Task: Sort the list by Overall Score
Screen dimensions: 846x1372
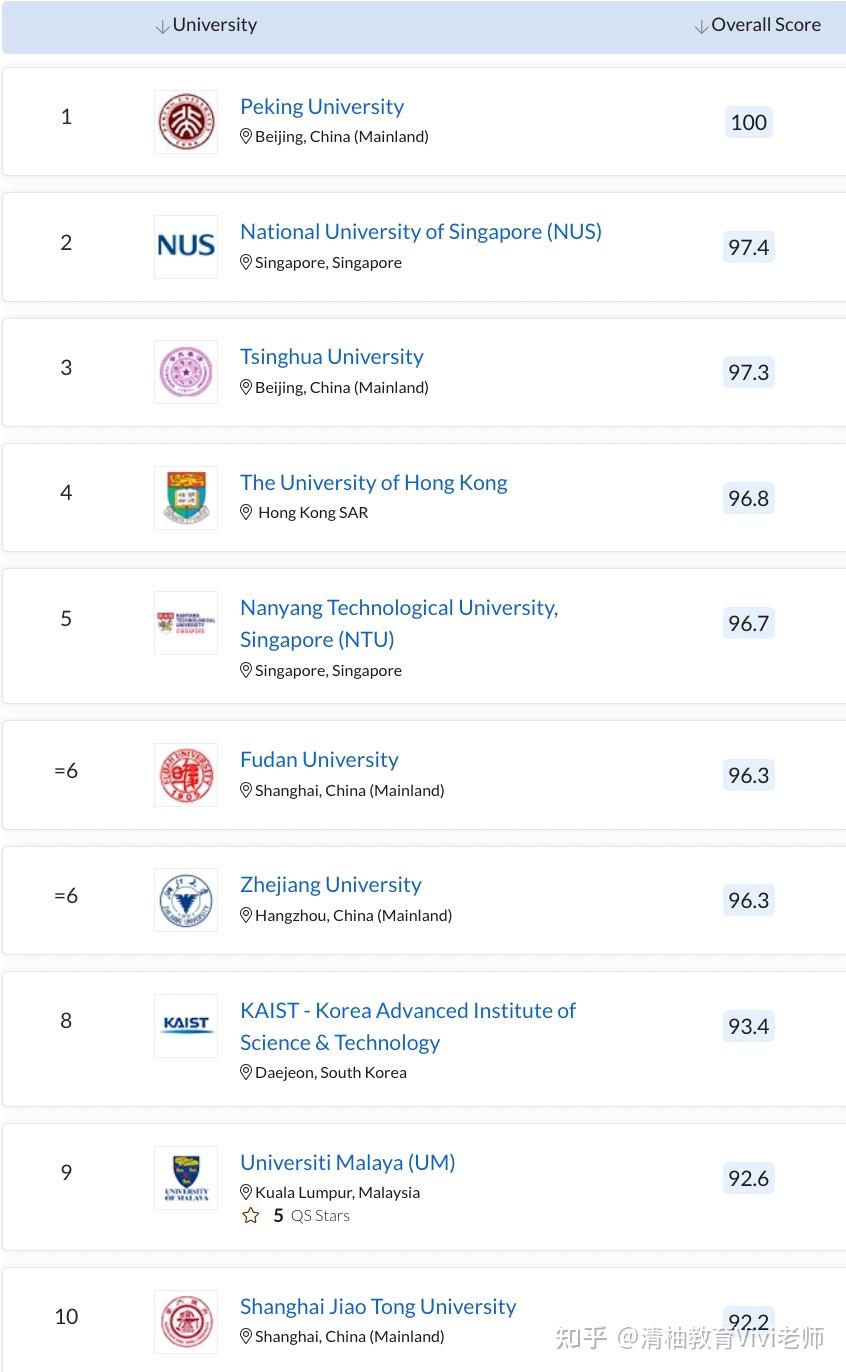Action: click(x=758, y=25)
